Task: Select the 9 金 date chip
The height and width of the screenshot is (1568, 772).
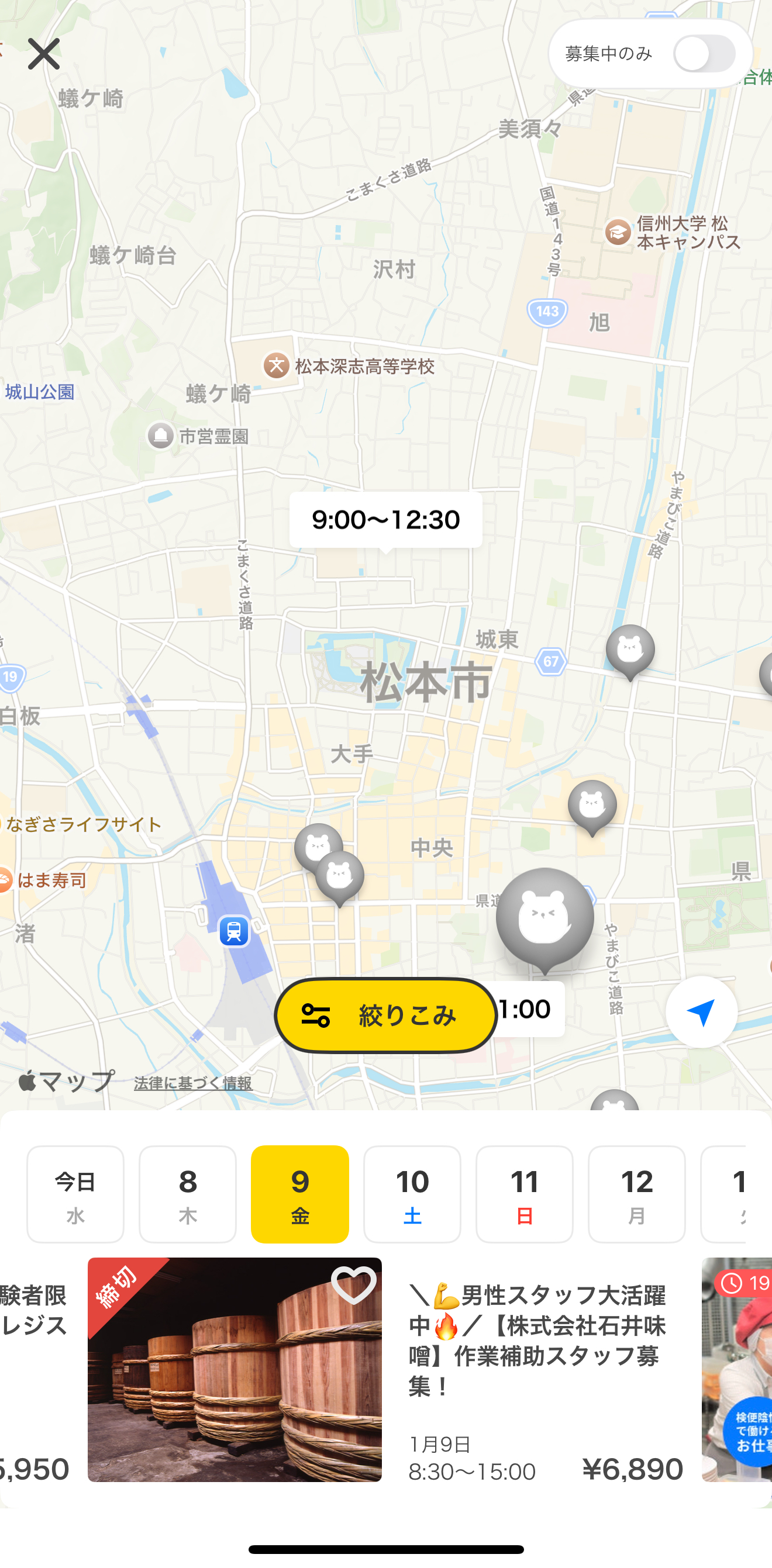Action: click(299, 1194)
